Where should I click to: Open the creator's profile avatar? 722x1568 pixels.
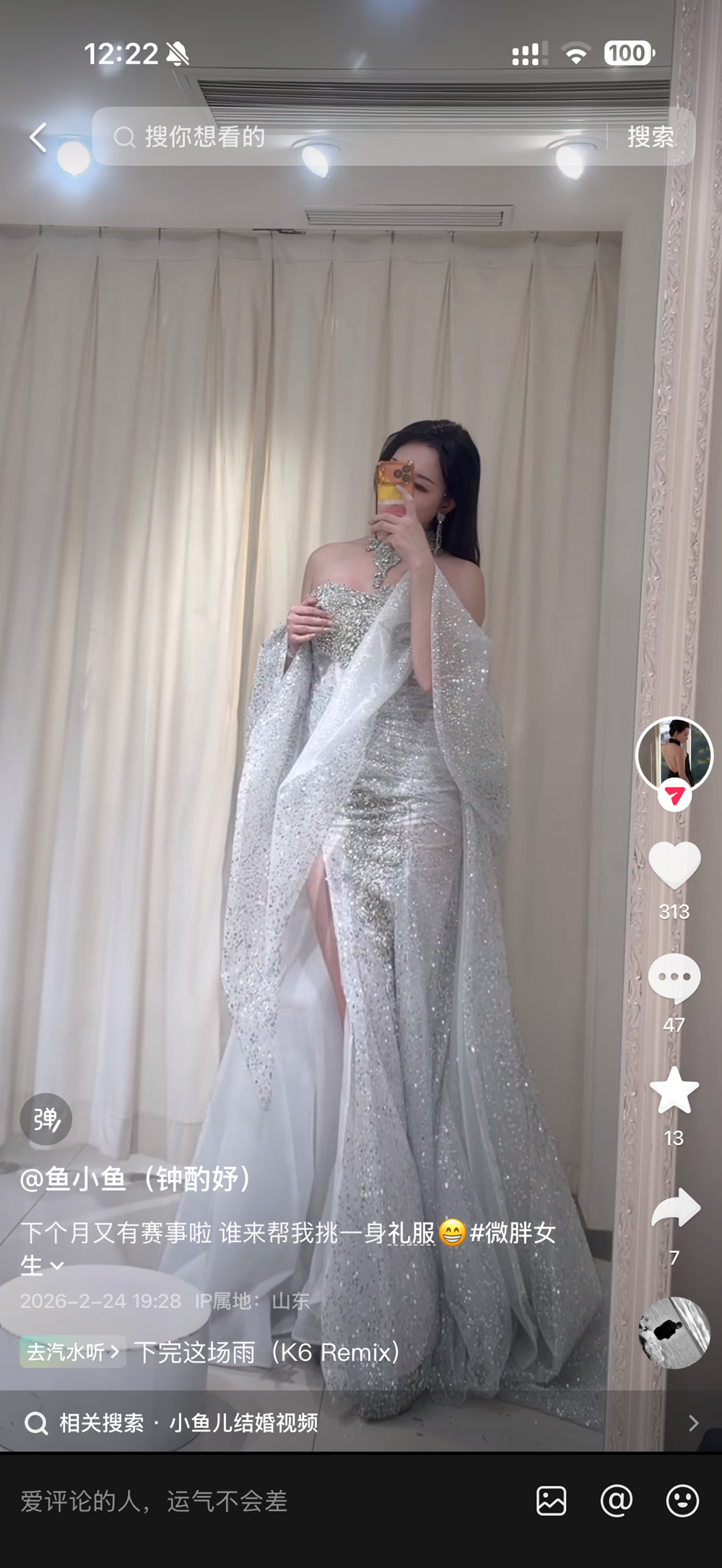coord(674,754)
